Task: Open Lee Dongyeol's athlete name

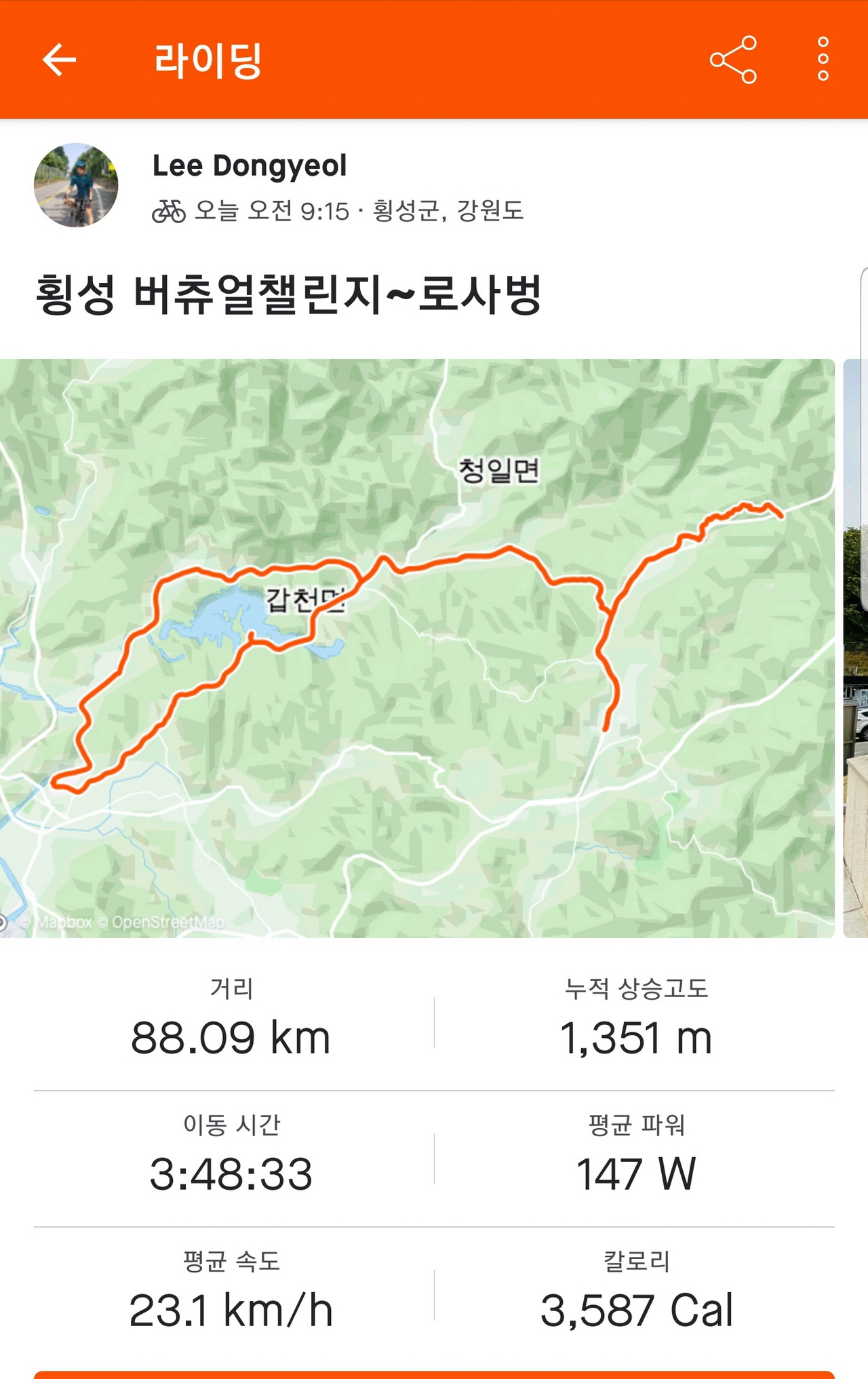Action: [249, 166]
